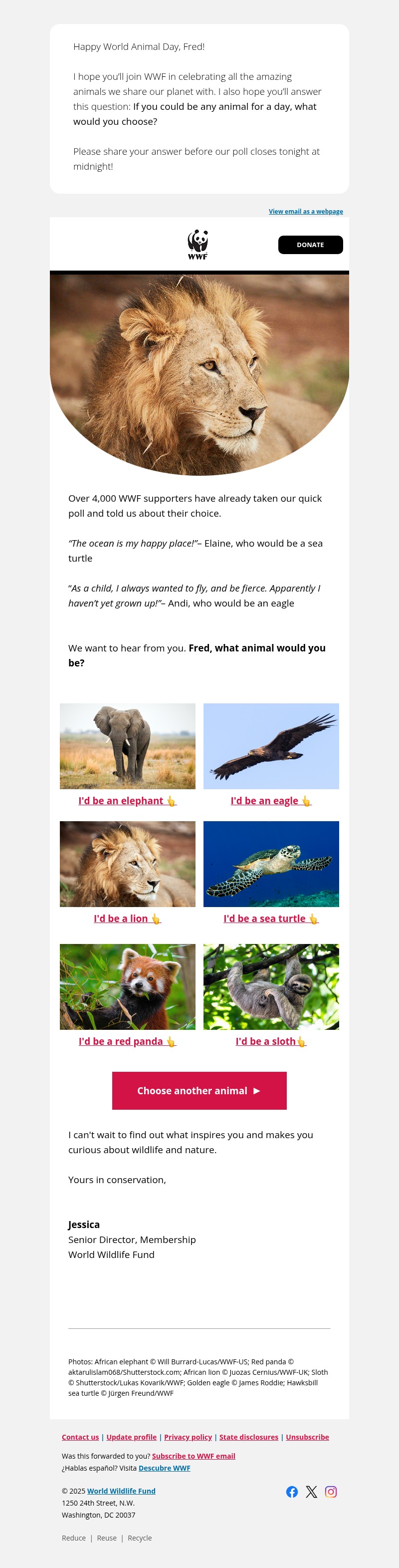Read the Privacy policy
This screenshot has width=399, height=1568.
coord(188,1437)
